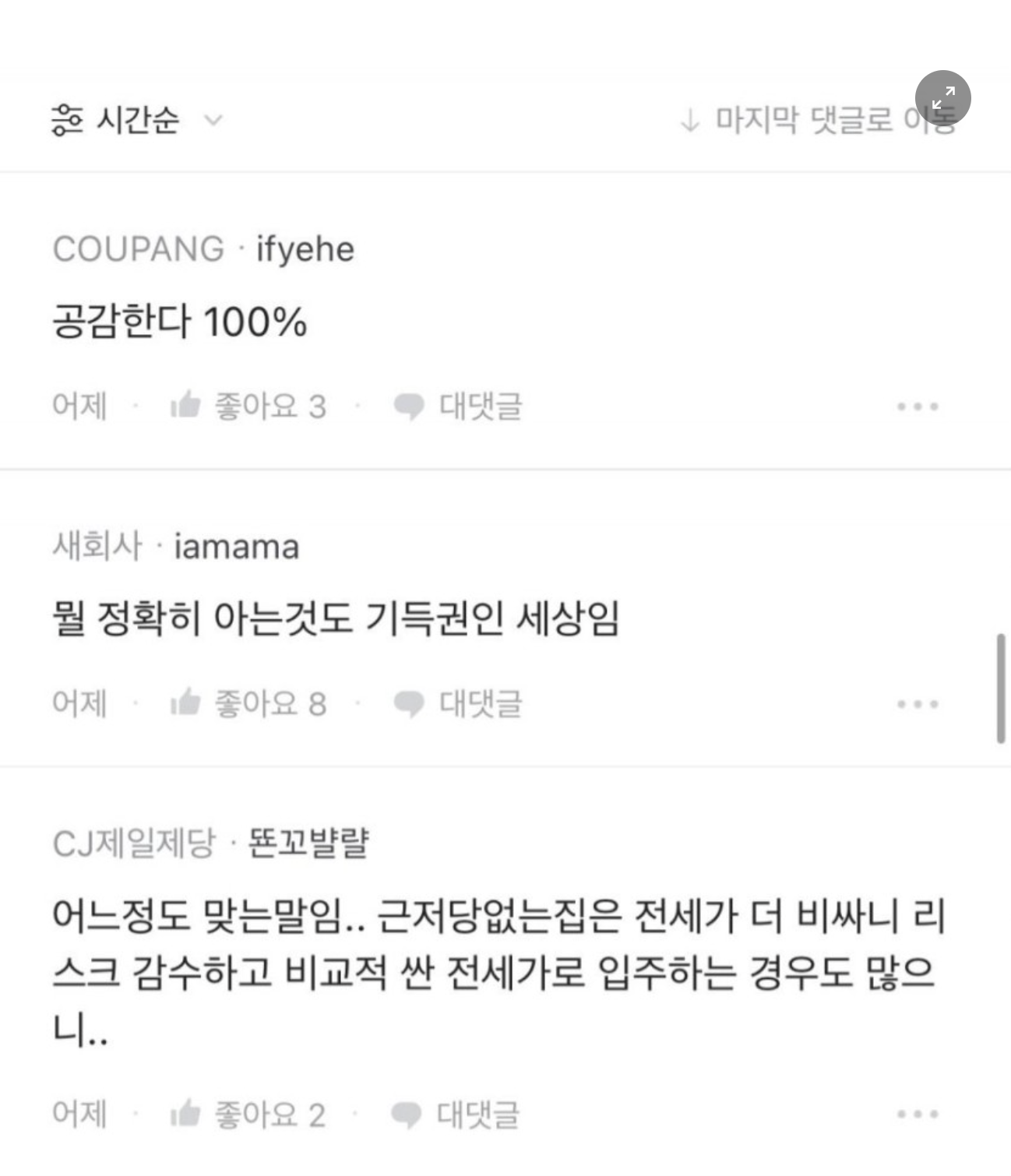Open the 시간순 sort dropdown
This screenshot has width=1011, height=1176.
pyautogui.click(x=137, y=120)
